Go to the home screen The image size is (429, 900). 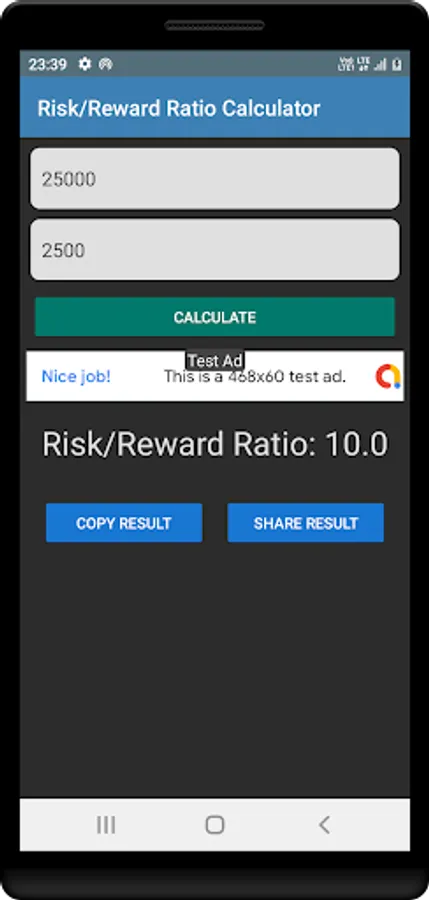coord(215,825)
